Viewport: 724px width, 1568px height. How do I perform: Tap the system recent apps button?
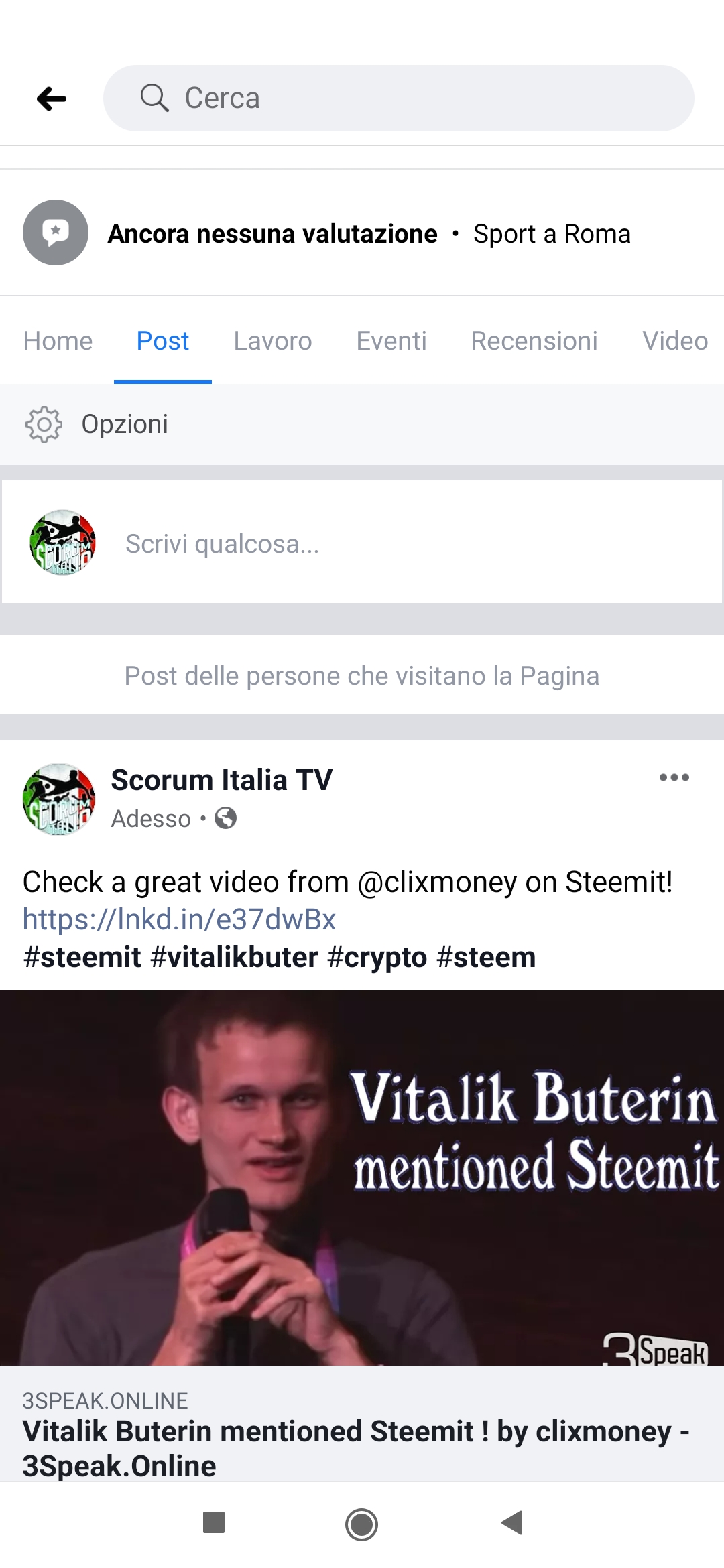(x=213, y=1522)
